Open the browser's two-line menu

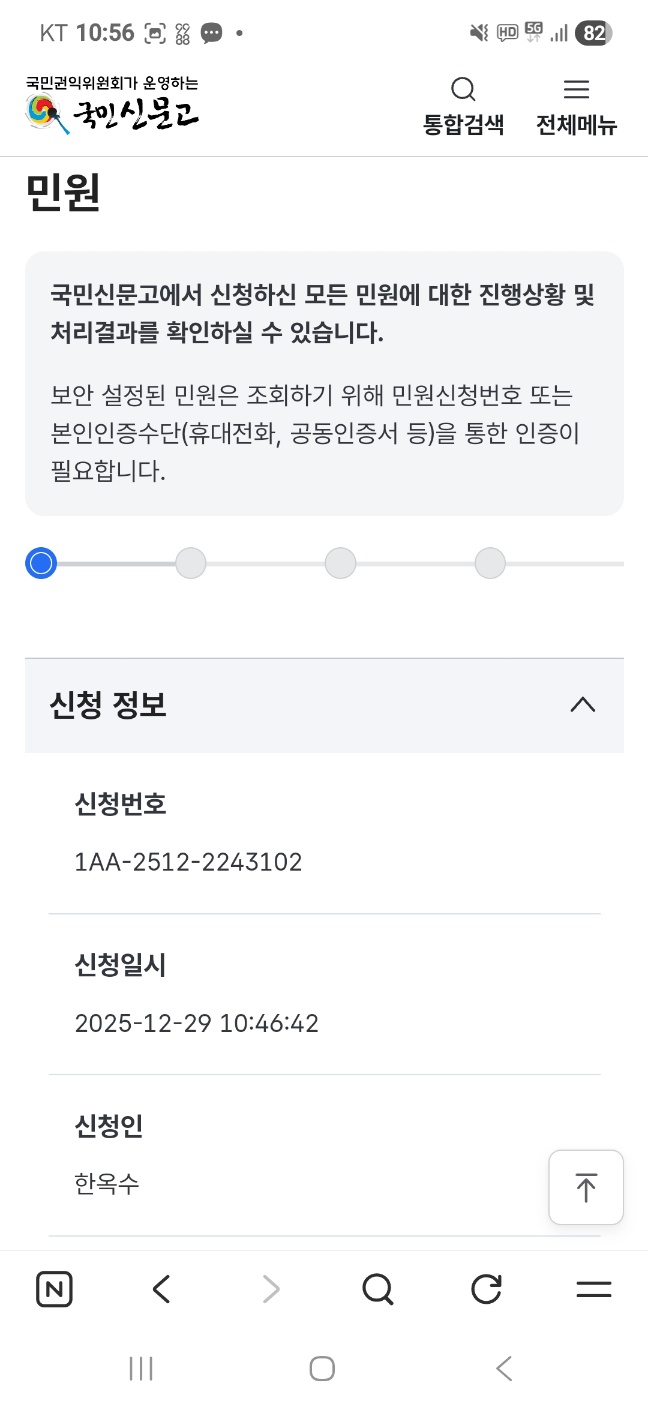pyautogui.click(x=594, y=1290)
